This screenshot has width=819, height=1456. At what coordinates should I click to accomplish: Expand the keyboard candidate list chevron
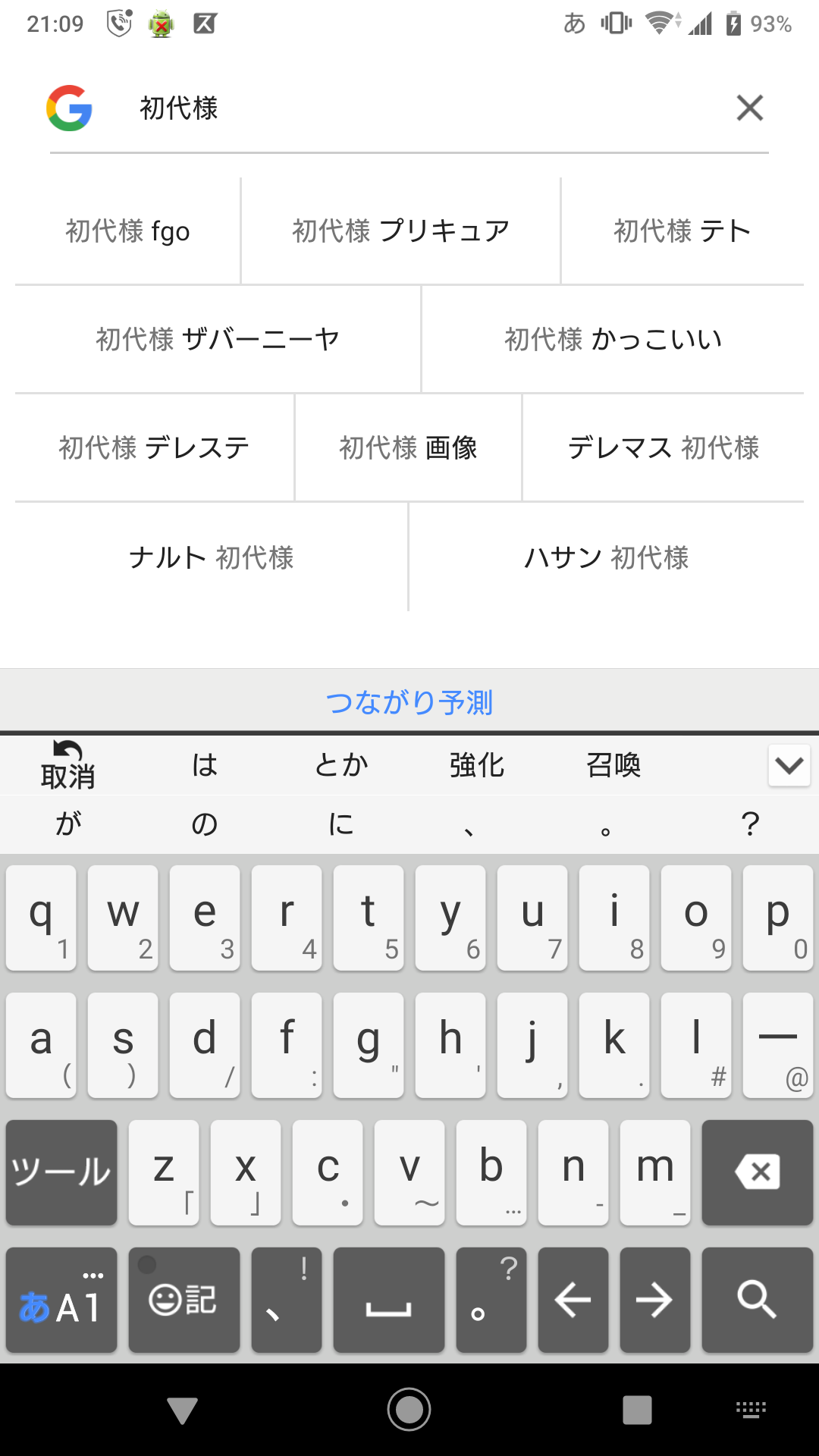[x=789, y=766]
